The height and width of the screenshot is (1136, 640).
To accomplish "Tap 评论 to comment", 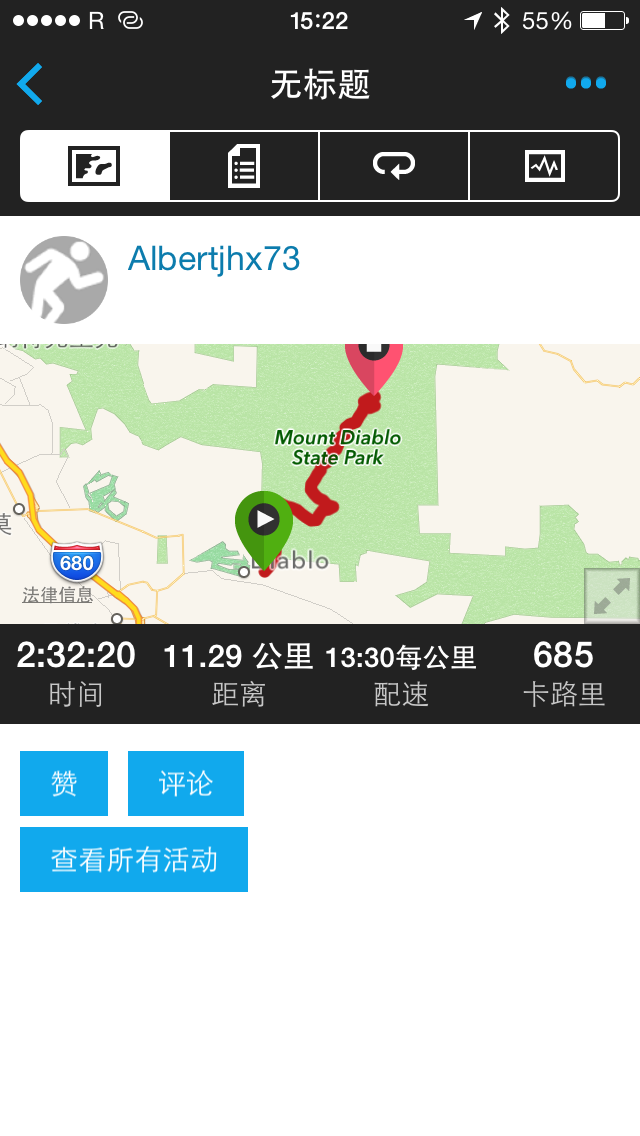I will pos(186,783).
